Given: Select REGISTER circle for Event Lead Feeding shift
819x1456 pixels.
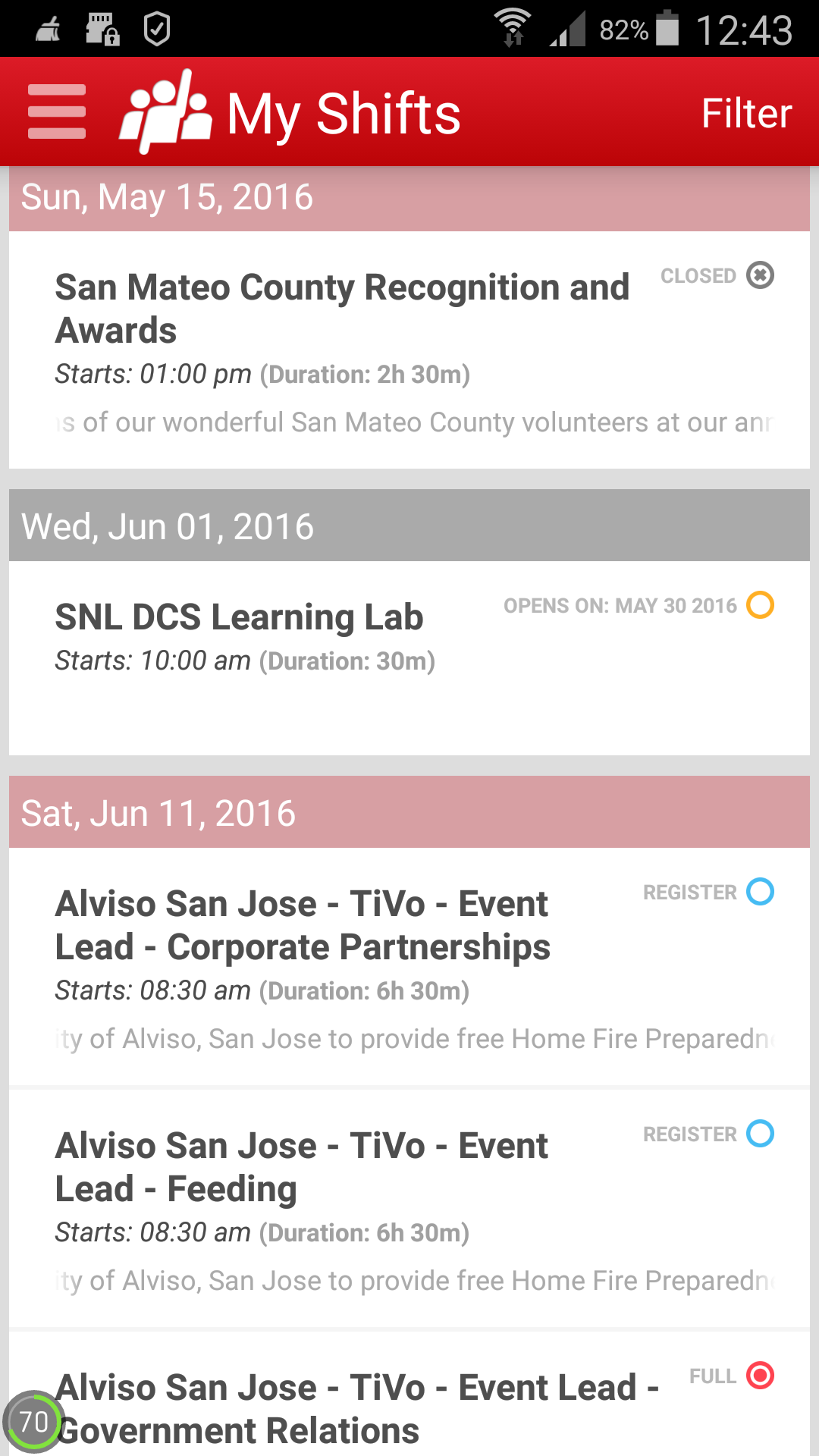Looking at the screenshot, I should (x=761, y=1134).
